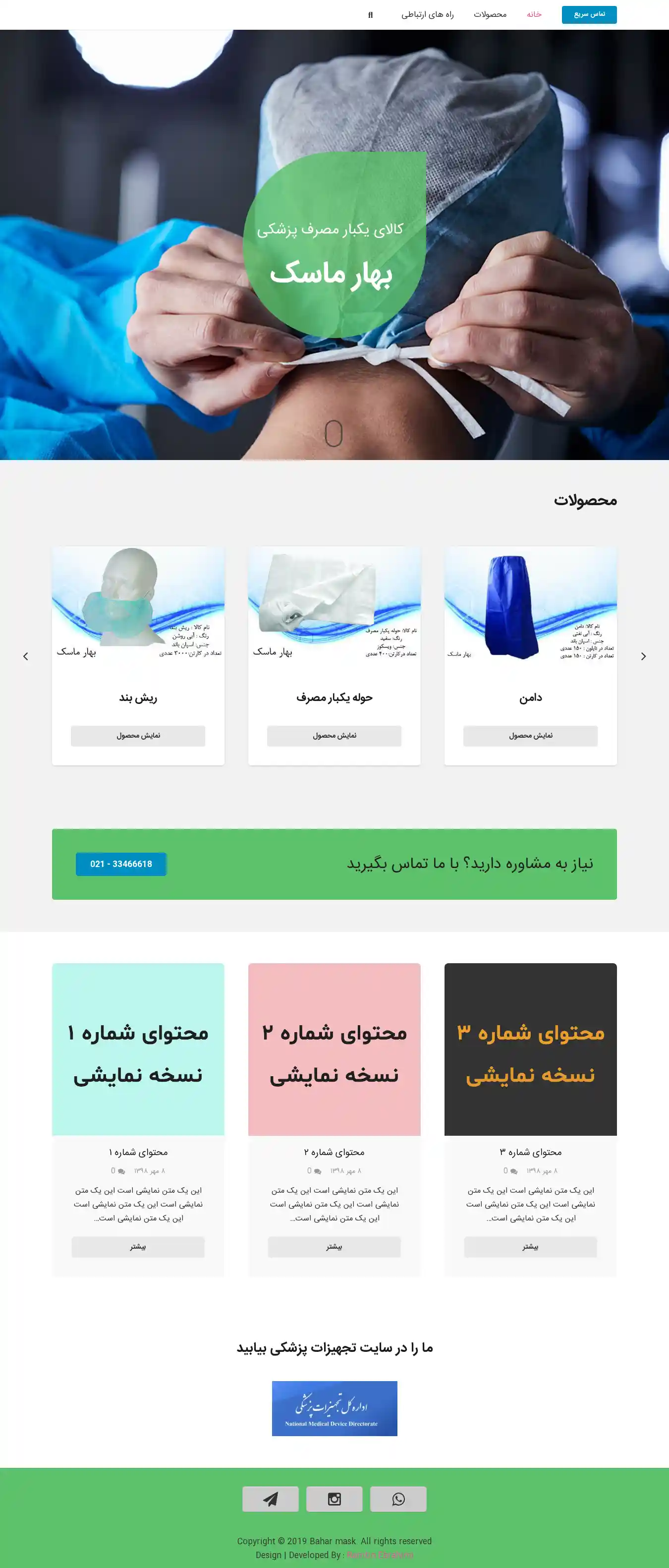View the حوله یکبار مصرف product

(334, 735)
